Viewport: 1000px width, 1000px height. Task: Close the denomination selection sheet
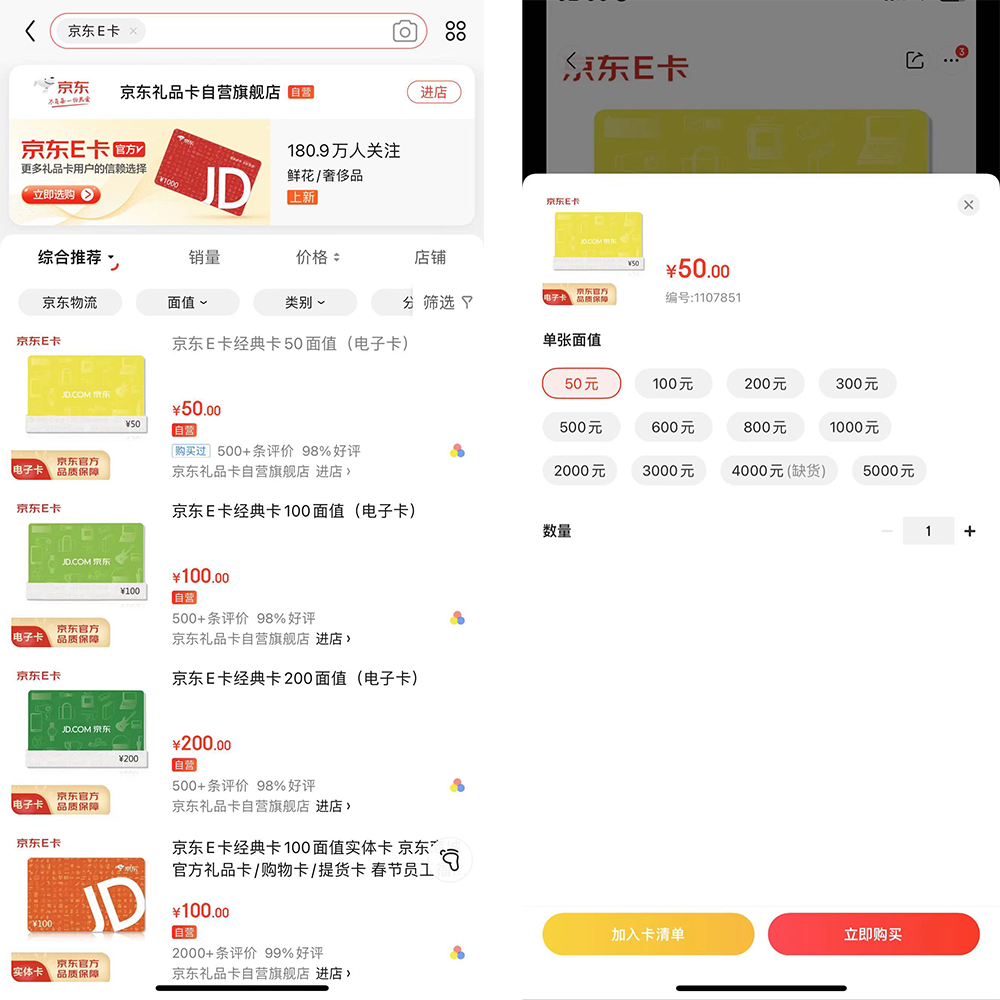coord(968,205)
